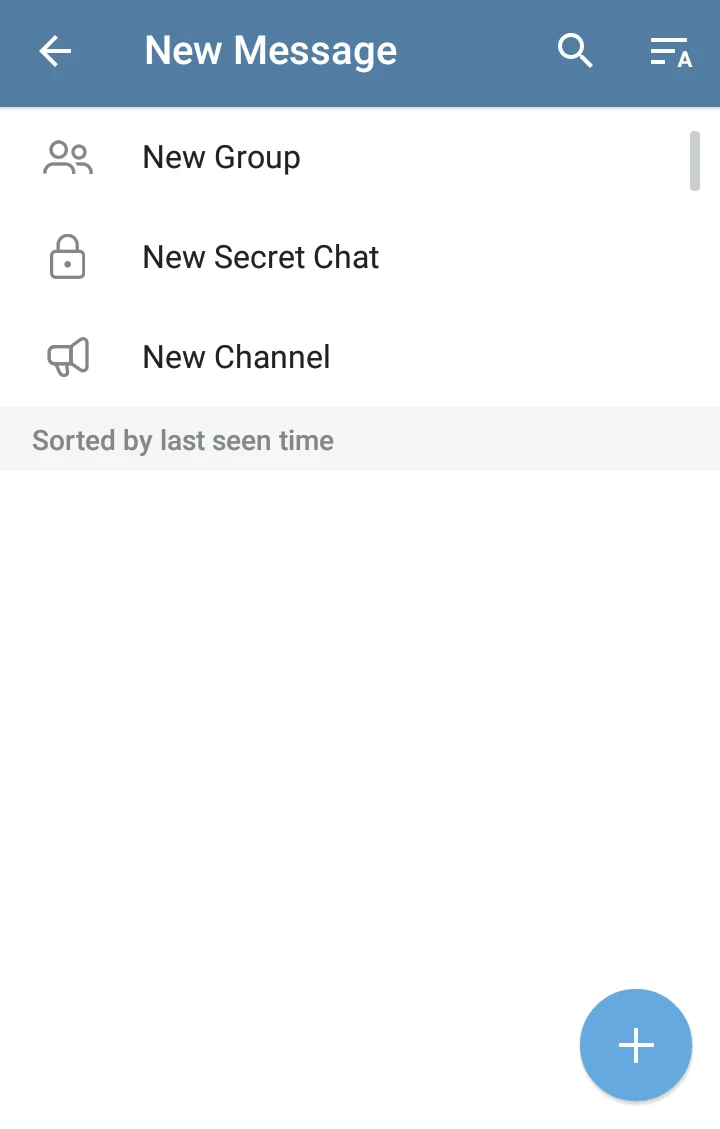Open New Secret Chat
This screenshot has width=720, height=1129.
point(260,258)
